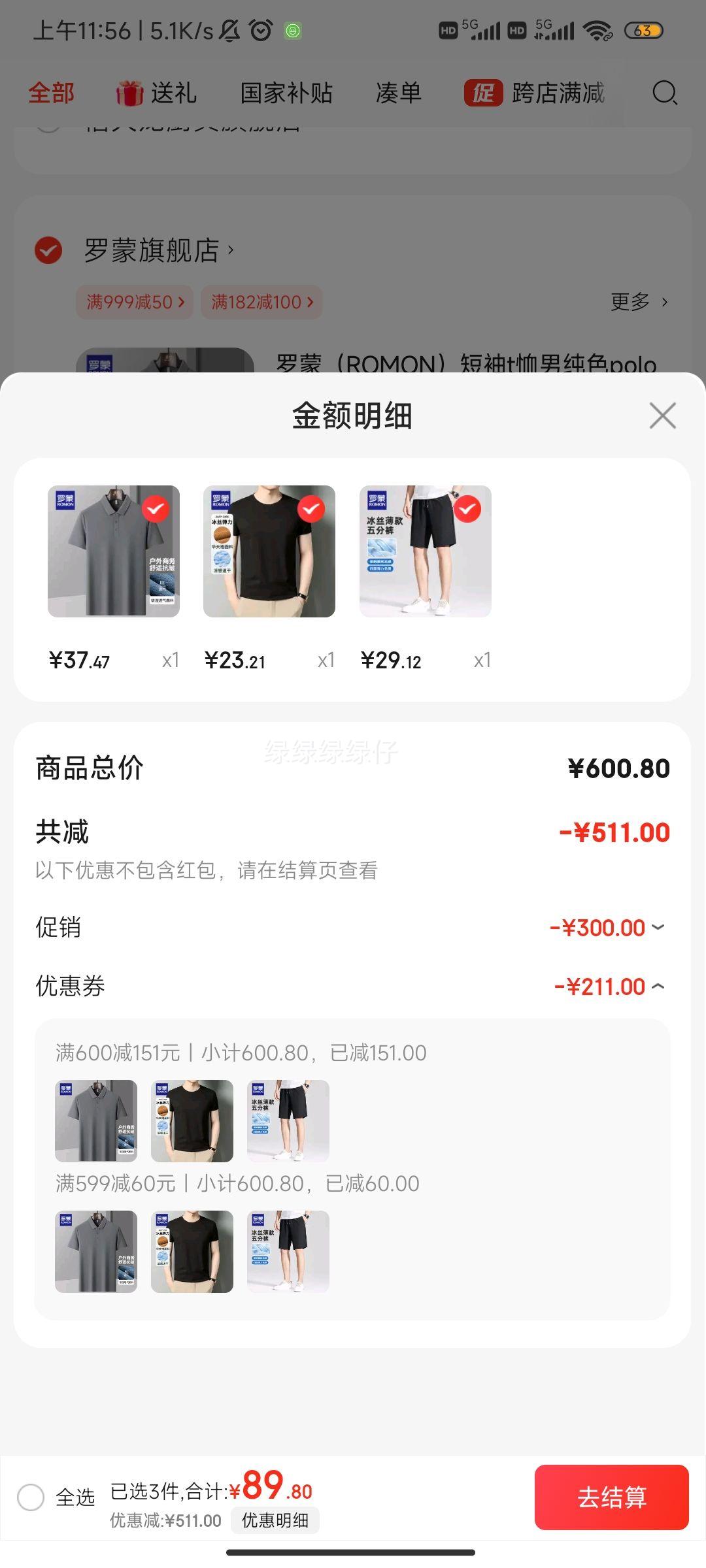Image resolution: width=706 pixels, height=1568 pixels.
Task: Open the 优惠明细 discount details
Action: tap(275, 1520)
